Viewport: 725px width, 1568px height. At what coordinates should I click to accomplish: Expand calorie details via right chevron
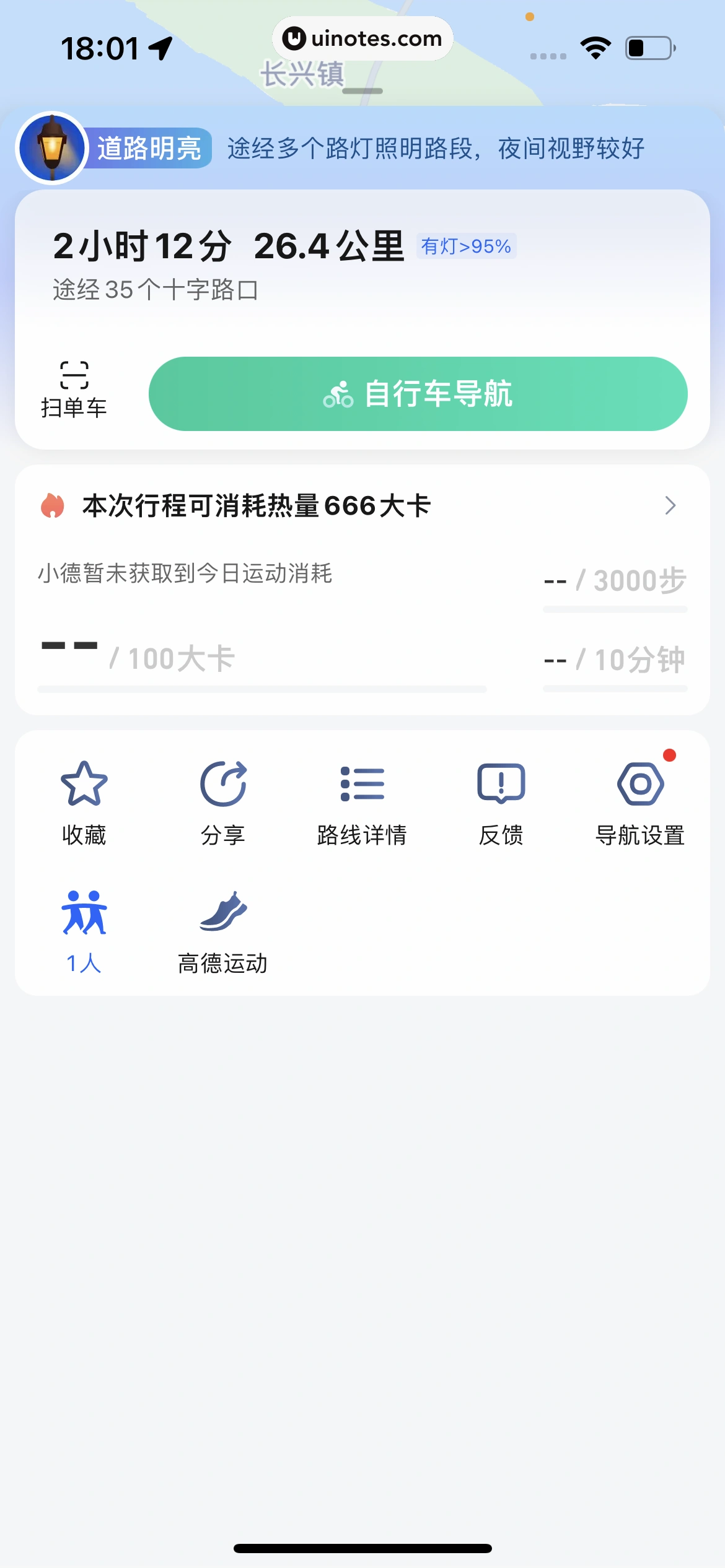point(671,505)
